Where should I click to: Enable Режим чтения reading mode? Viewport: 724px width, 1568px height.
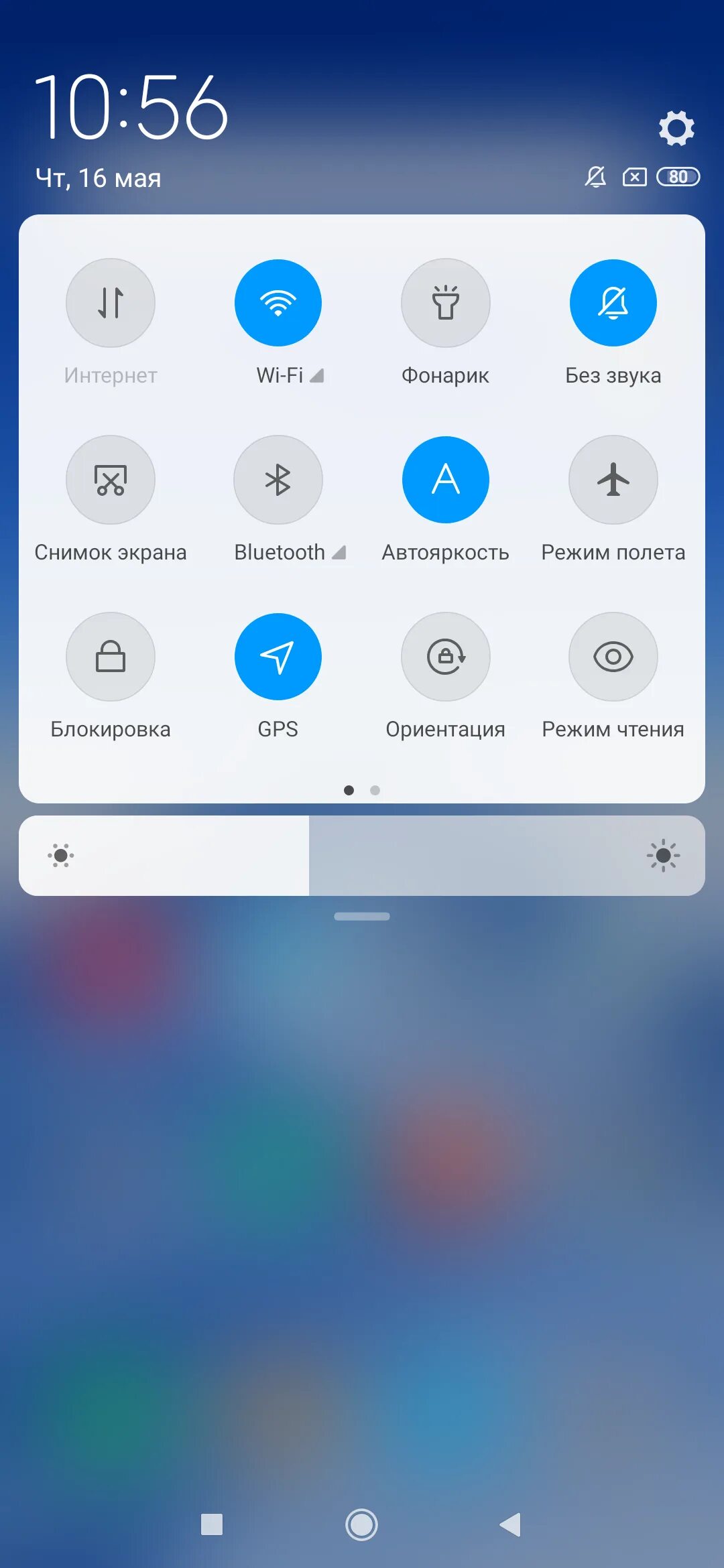(x=613, y=657)
